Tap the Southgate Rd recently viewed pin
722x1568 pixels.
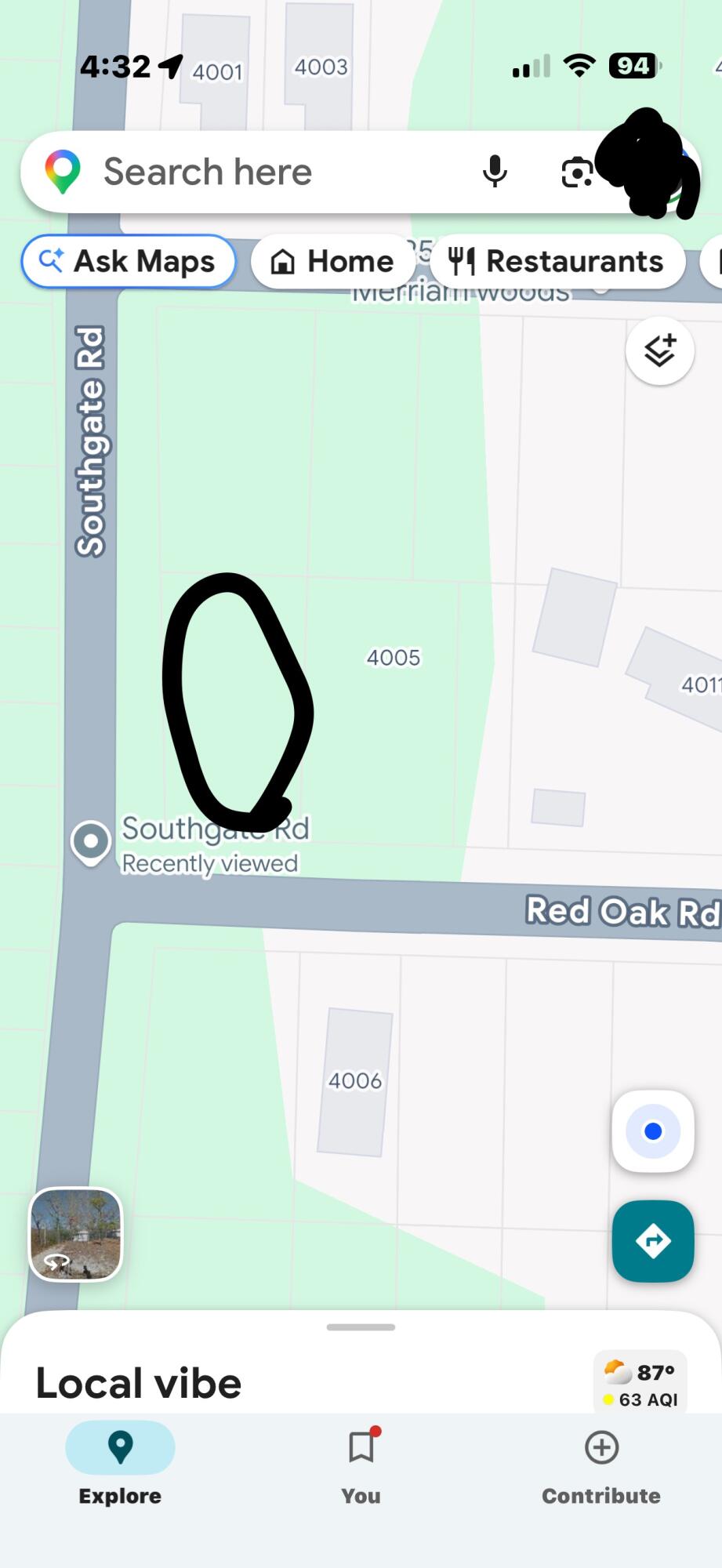click(x=91, y=843)
